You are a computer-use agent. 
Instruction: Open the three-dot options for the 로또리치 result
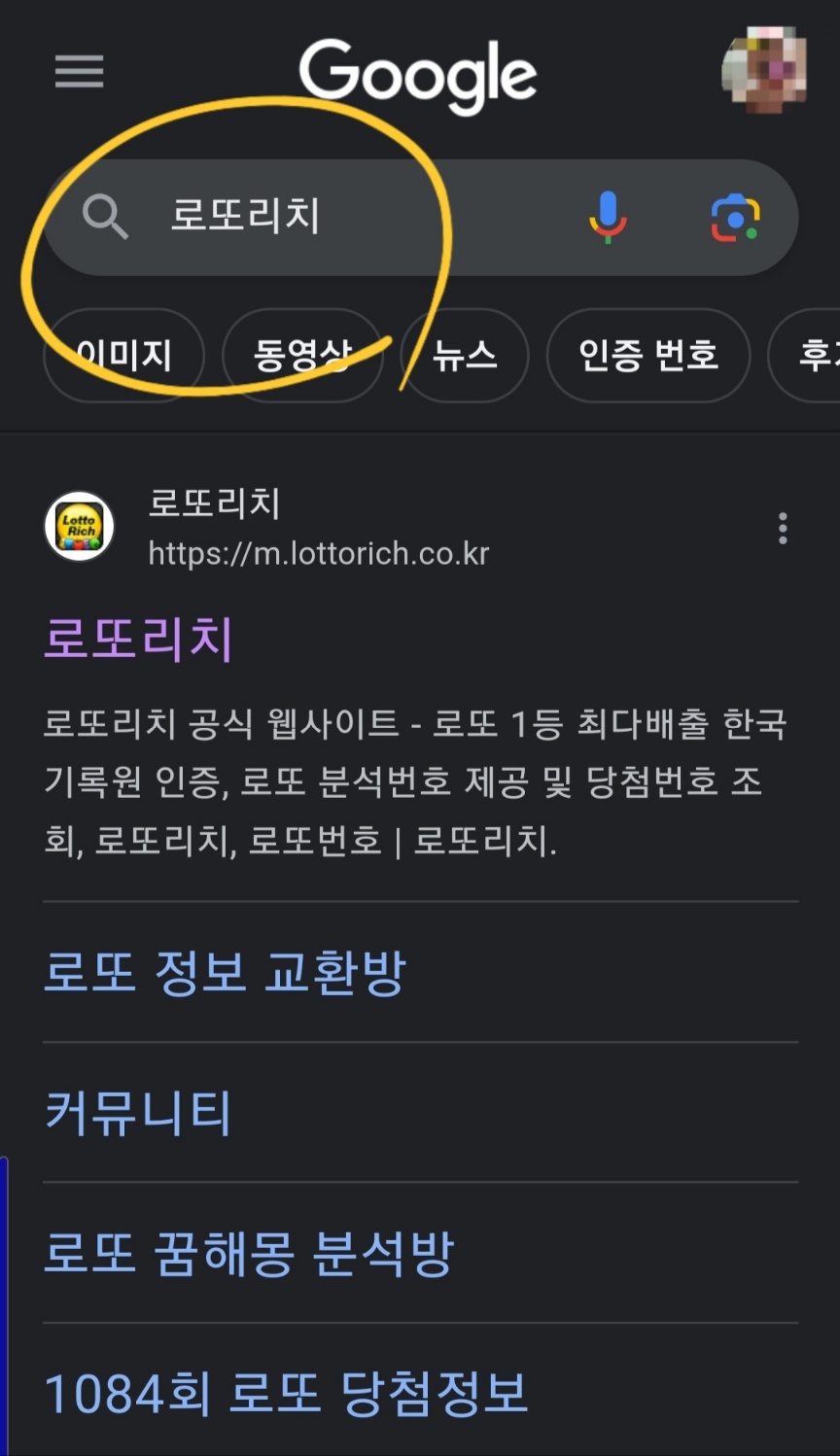pos(784,528)
